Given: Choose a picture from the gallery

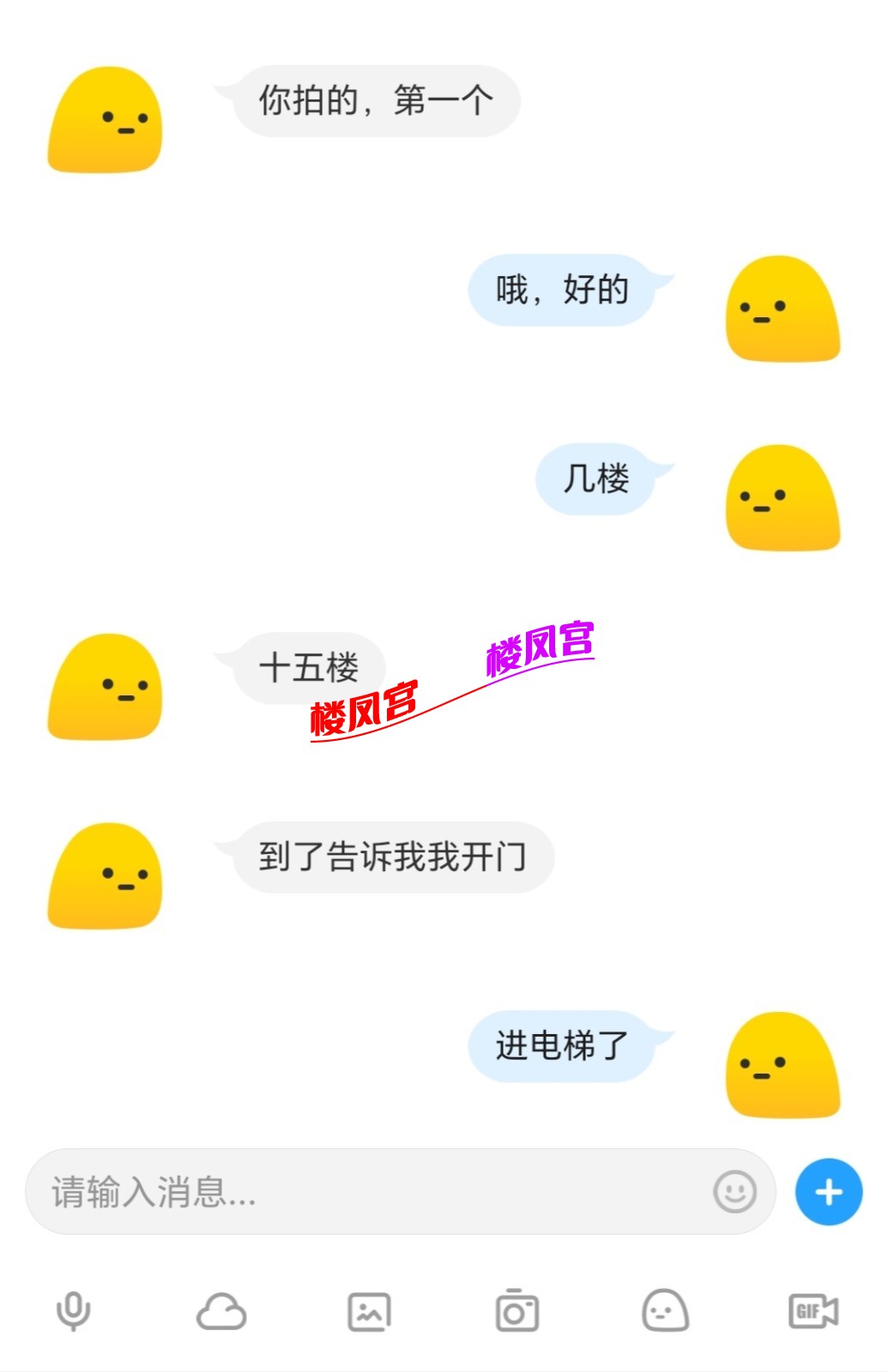Looking at the screenshot, I should [x=369, y=1311].
